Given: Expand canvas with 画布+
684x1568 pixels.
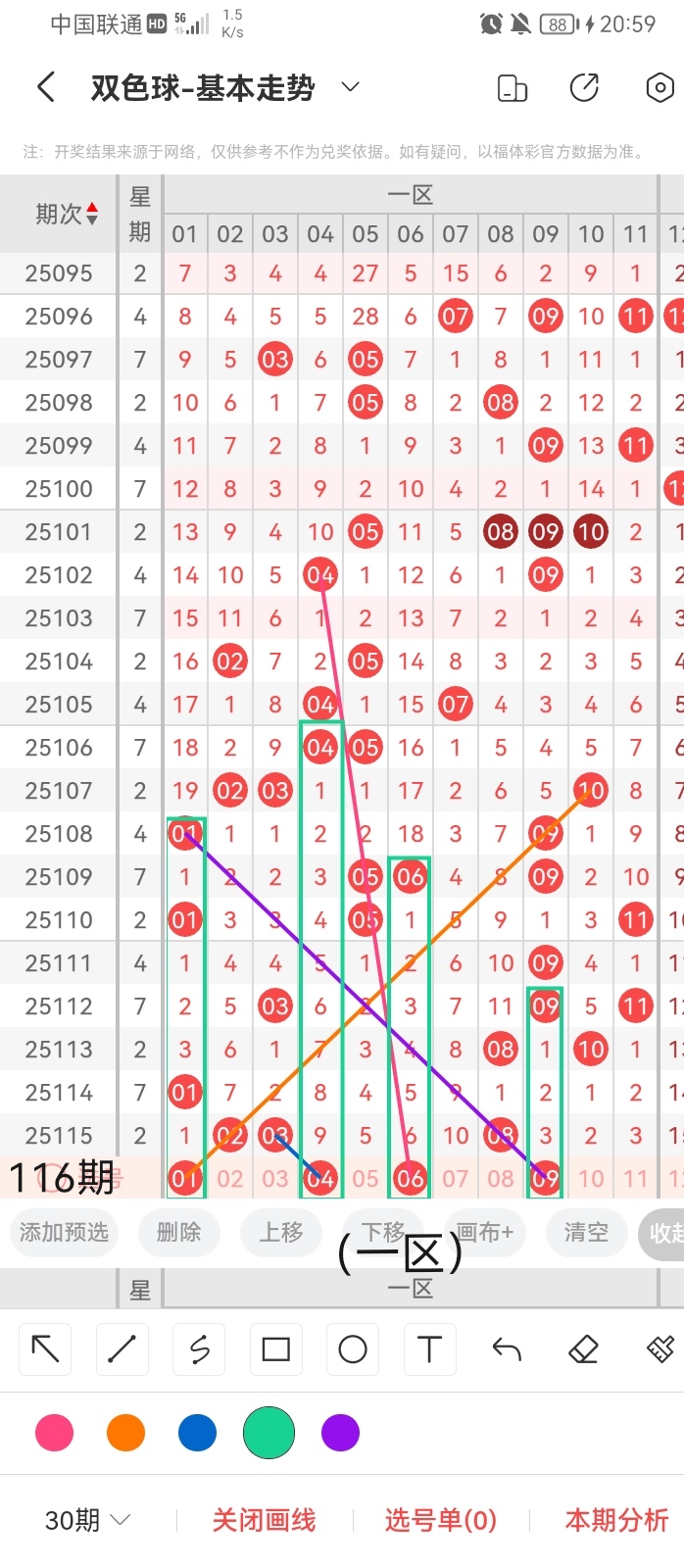Looking at the screenshot, I should pos(485,1232).
